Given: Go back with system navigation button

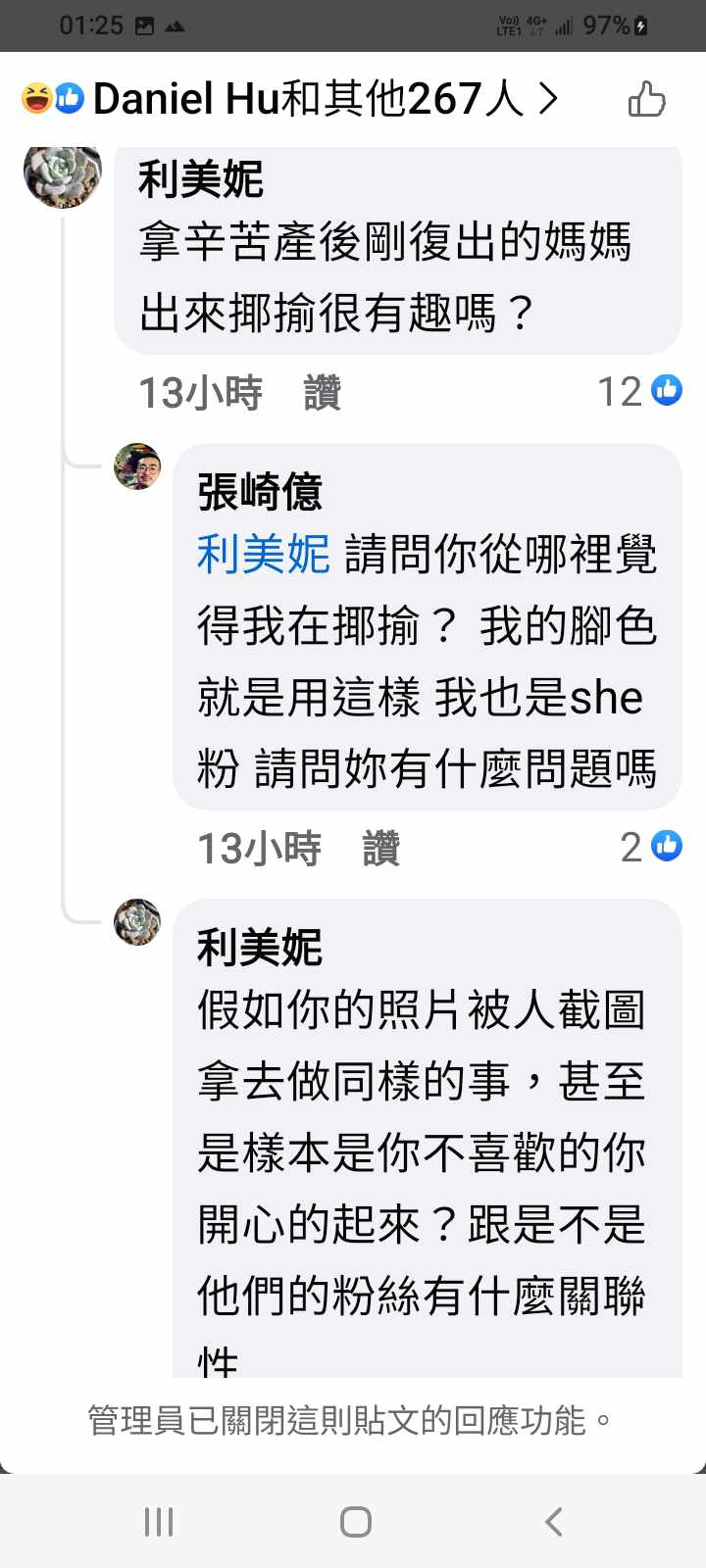Looking at the screenshot, I should tap(553, 1522).
